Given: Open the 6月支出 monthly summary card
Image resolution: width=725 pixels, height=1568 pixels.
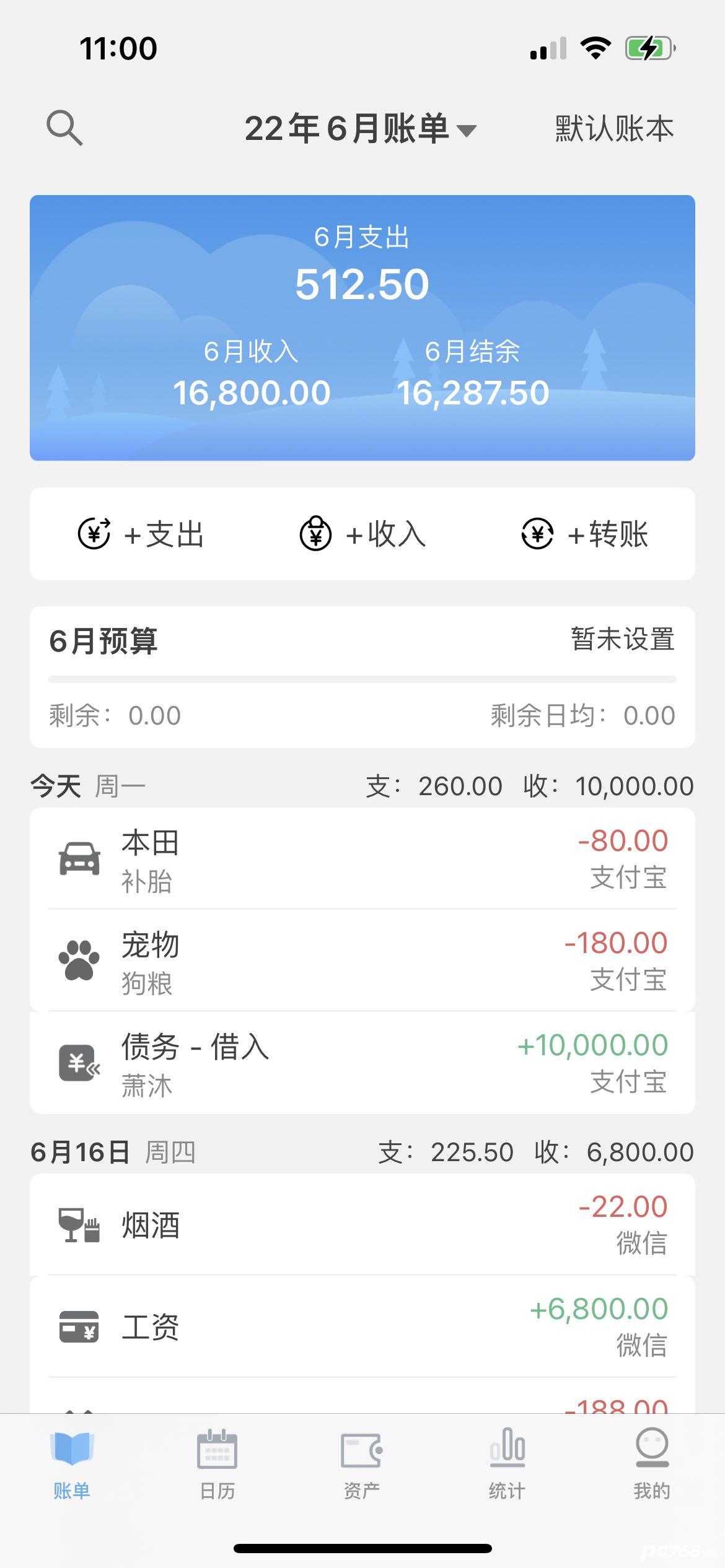Looking at the screenshot, I should [x=362, y=328].
